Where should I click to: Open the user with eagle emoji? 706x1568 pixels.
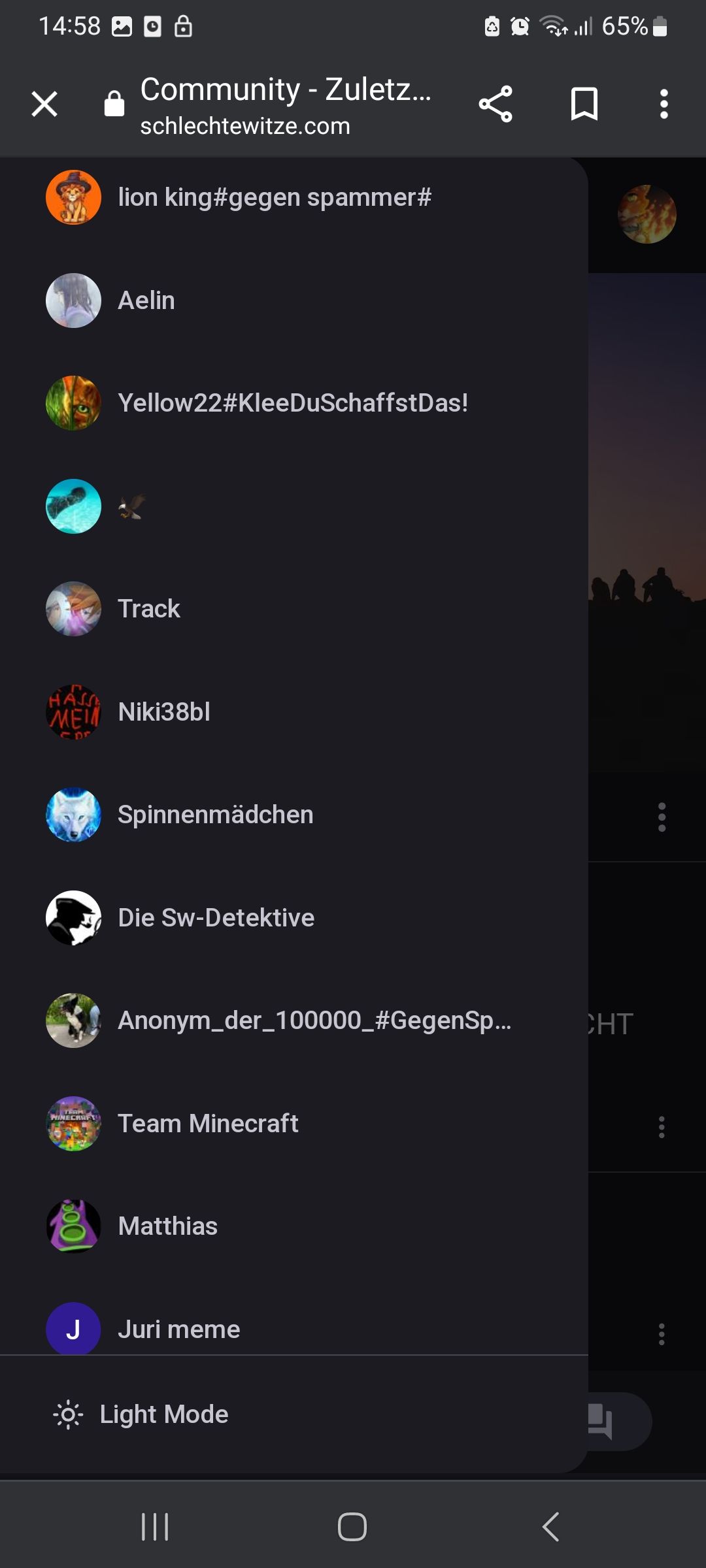point(131,506)
